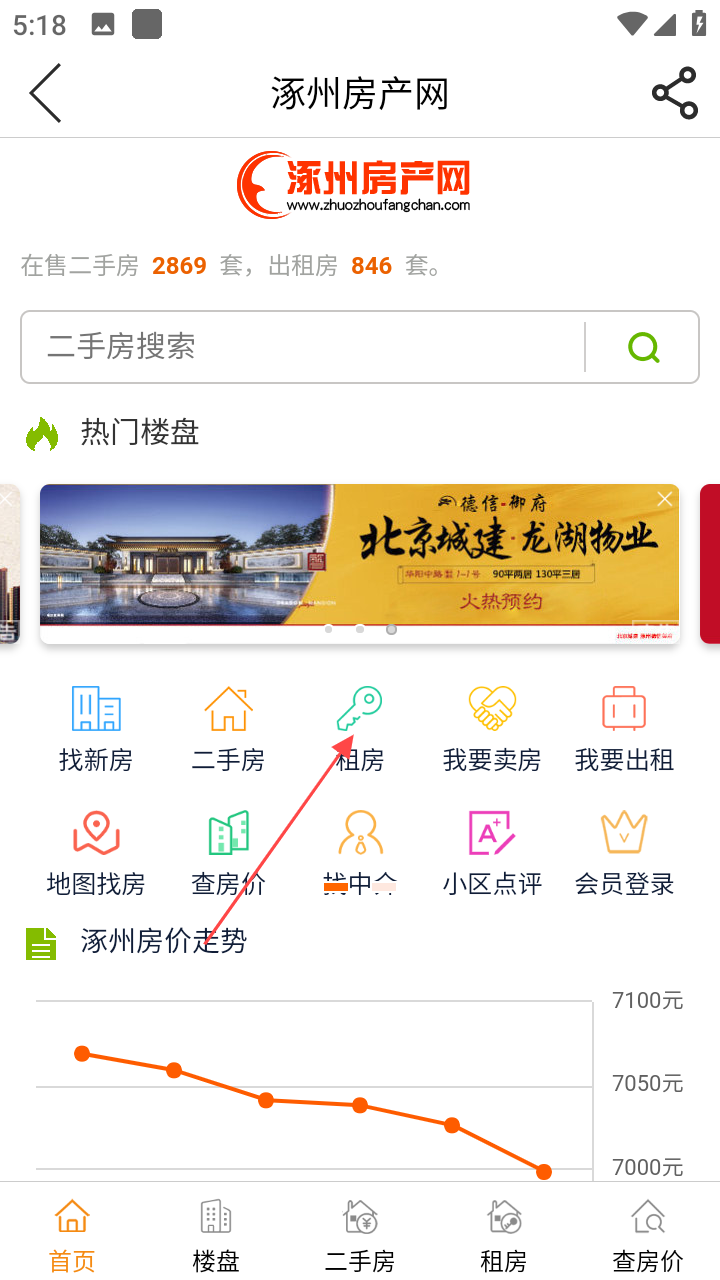The height and width of the screenshot is (1280, 720).
Task: Open 找新房 shortcut
Action: (x=96, y=729)
